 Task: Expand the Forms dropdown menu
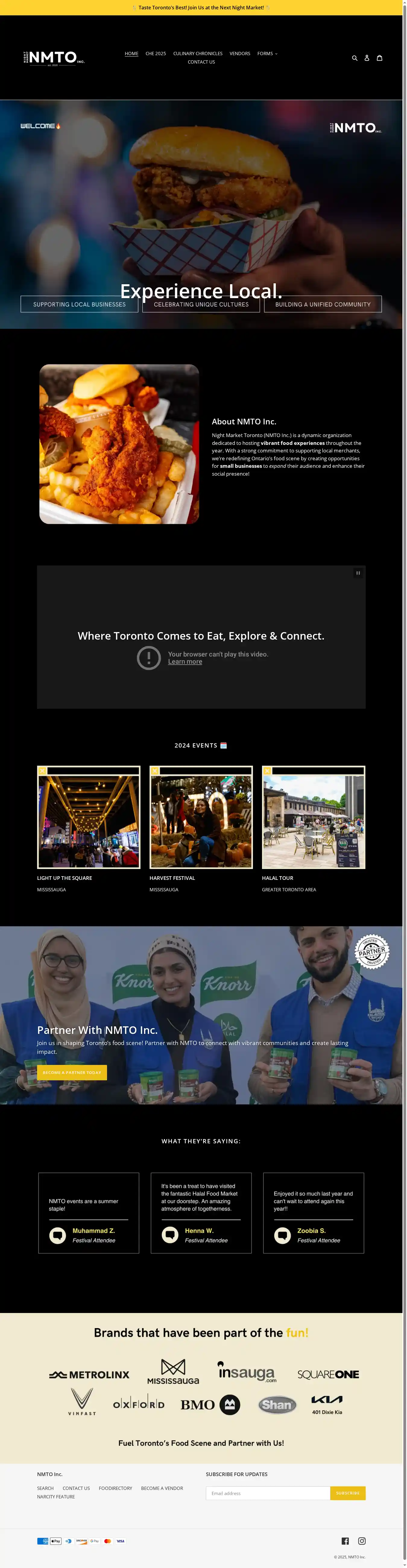[267, 54]
